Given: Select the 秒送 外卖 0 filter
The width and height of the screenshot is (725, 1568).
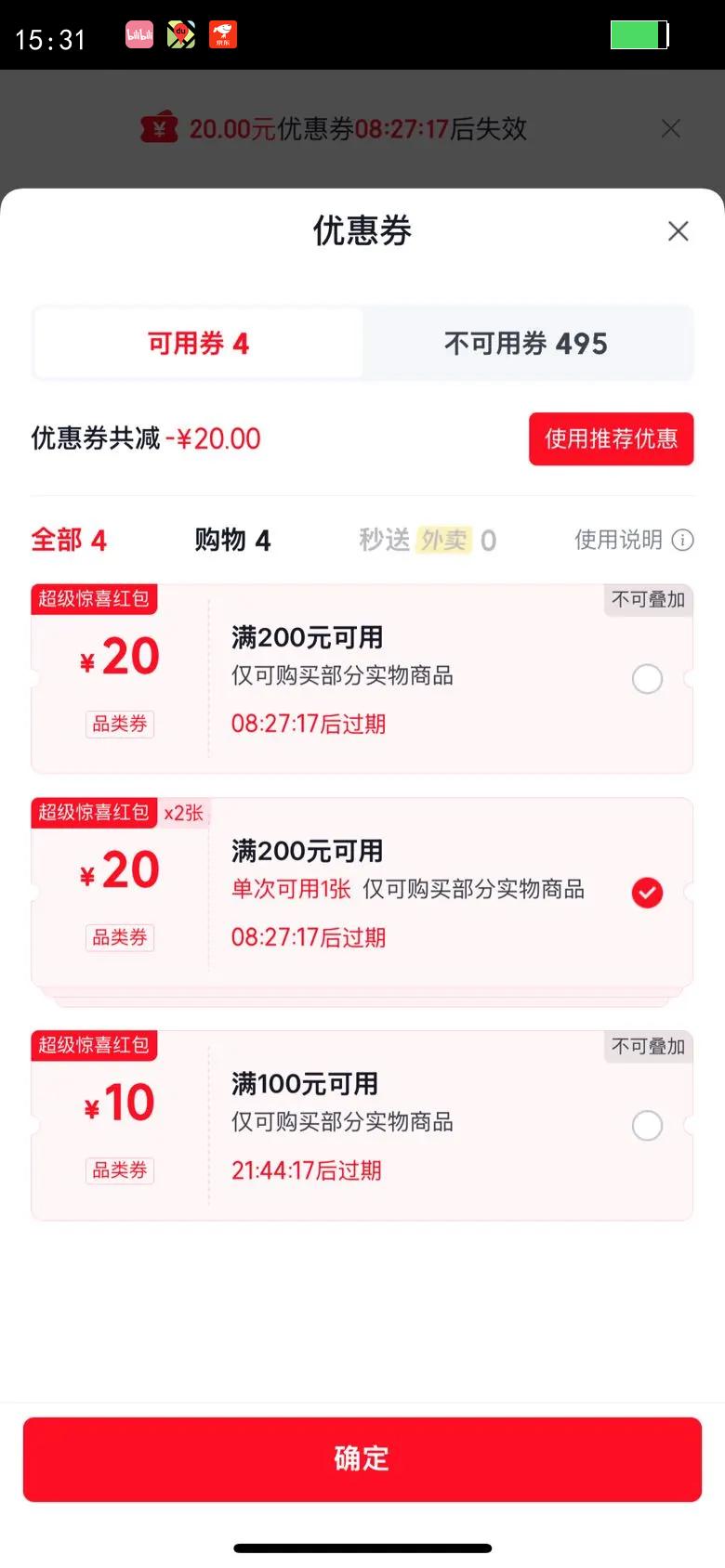Looking at the screenshot, I should click(428, 540).
